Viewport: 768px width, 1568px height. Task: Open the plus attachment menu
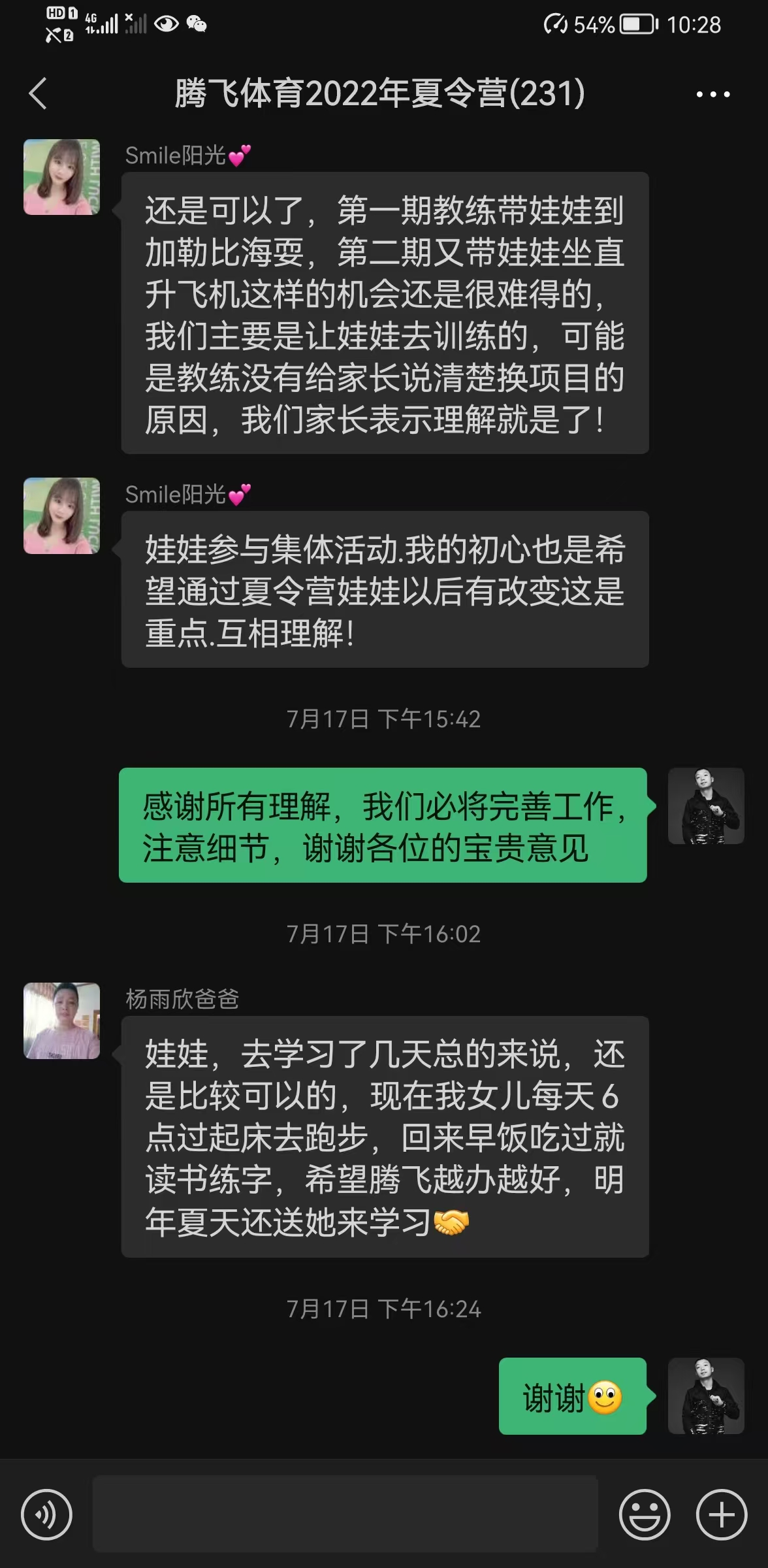point(721,1514)
